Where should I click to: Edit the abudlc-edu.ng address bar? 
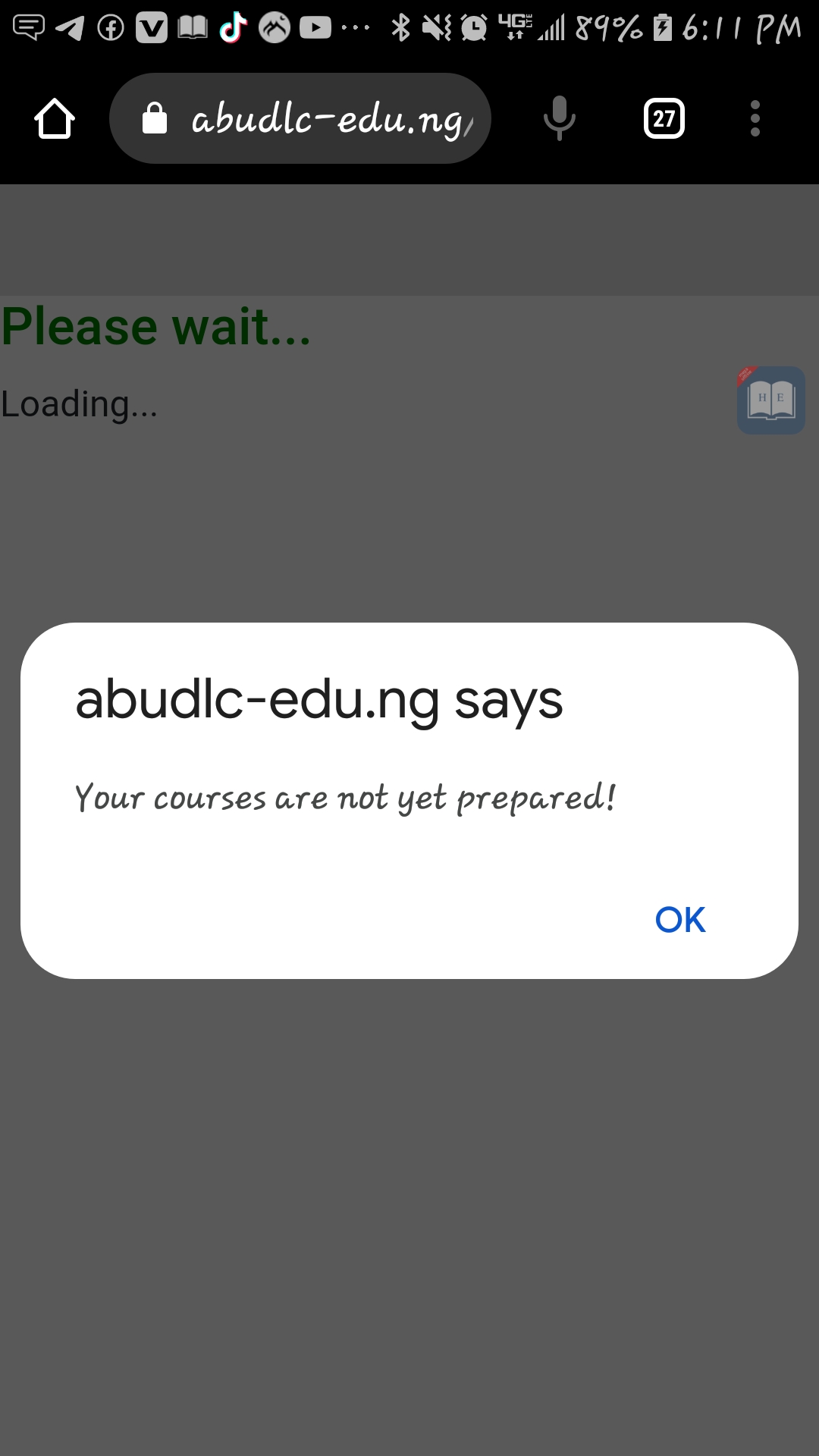pos(300,118)
